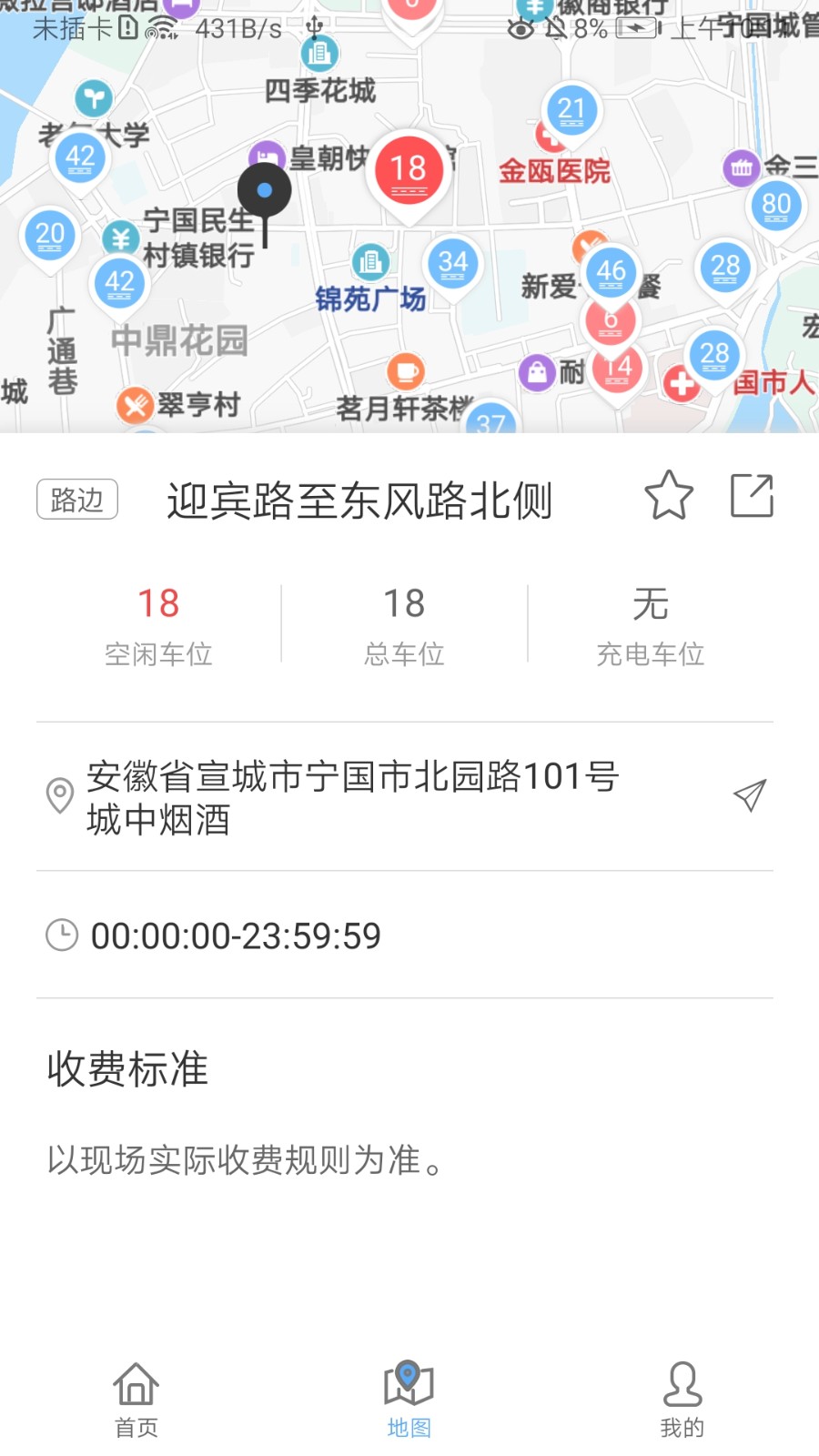This screenshot has height=1456, width=819.
Task: Click the 路边 label badge
Action: click(x=76, y=499)
